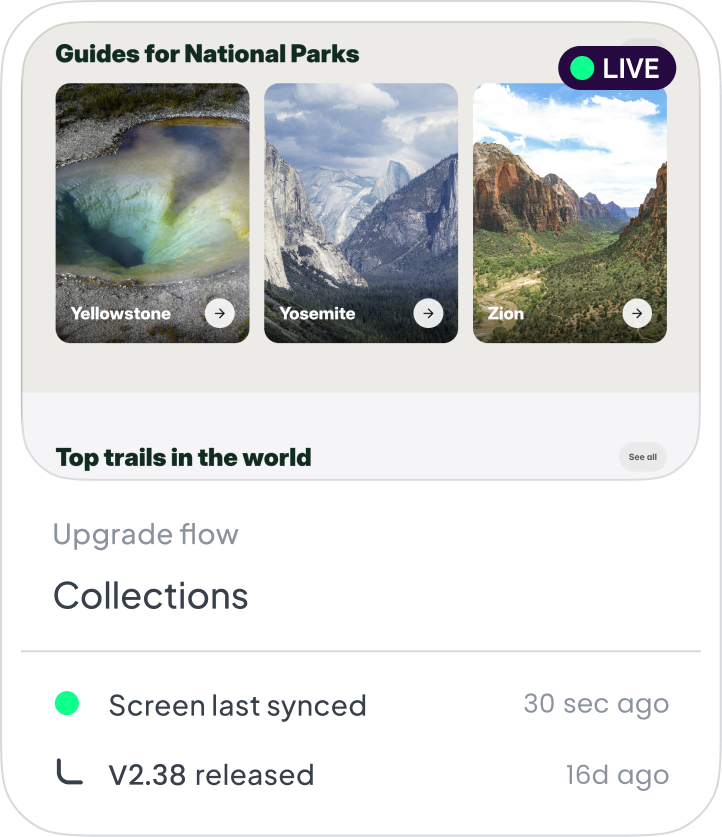Open the Upgrade flow breadcrumb
This screenshot has height=837, width=722.
(145, 535)
